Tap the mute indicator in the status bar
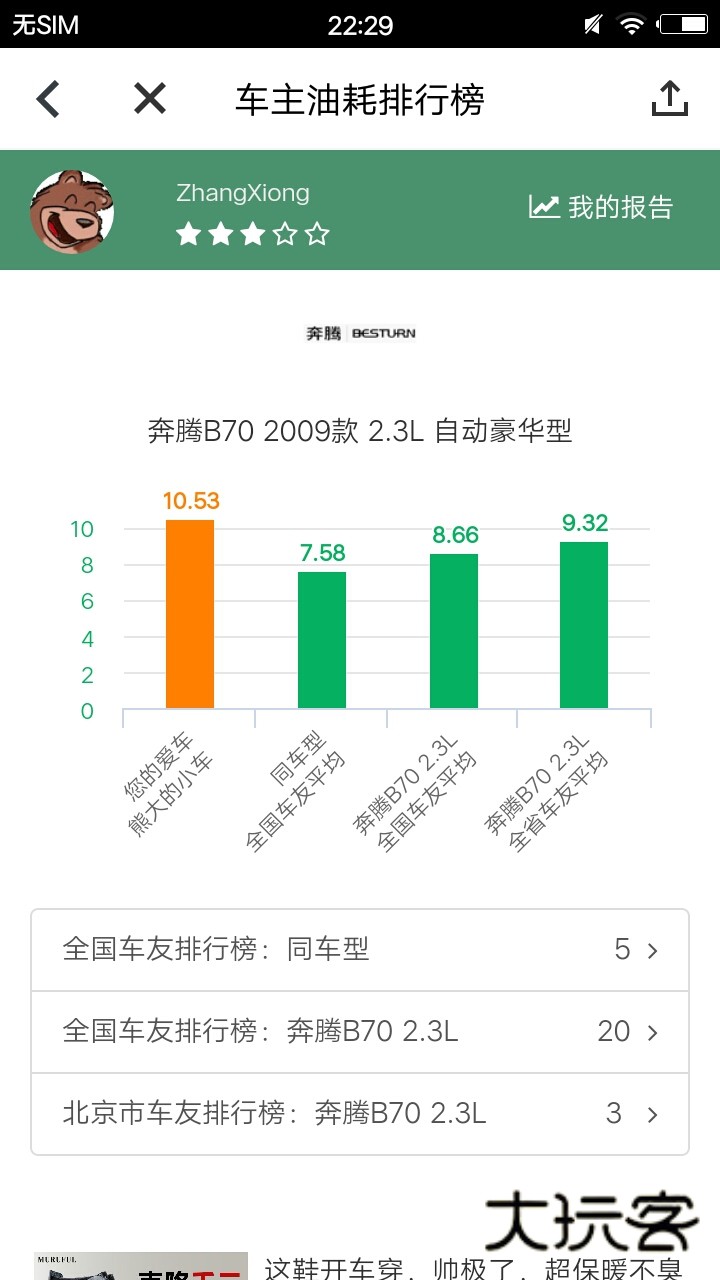This screenshot has width=720, height=1280. coord(592,25)
